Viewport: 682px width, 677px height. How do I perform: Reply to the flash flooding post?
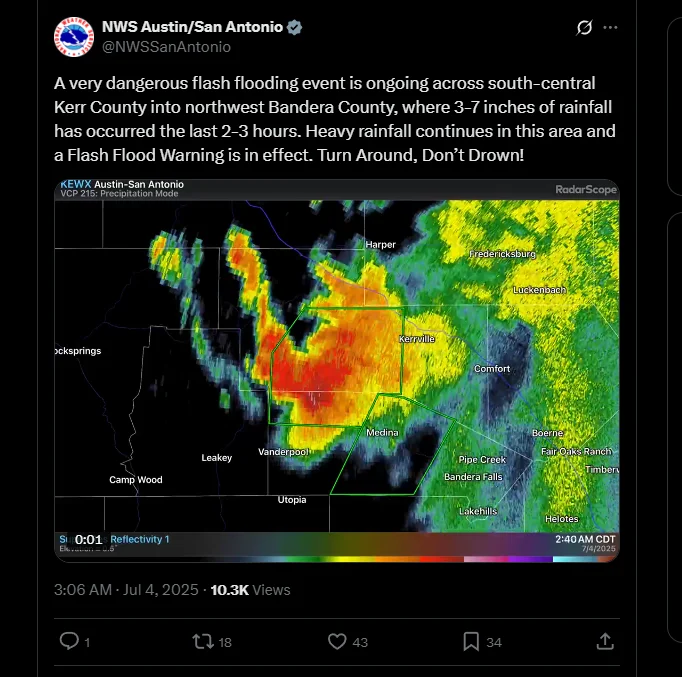[x=69, y=641]
